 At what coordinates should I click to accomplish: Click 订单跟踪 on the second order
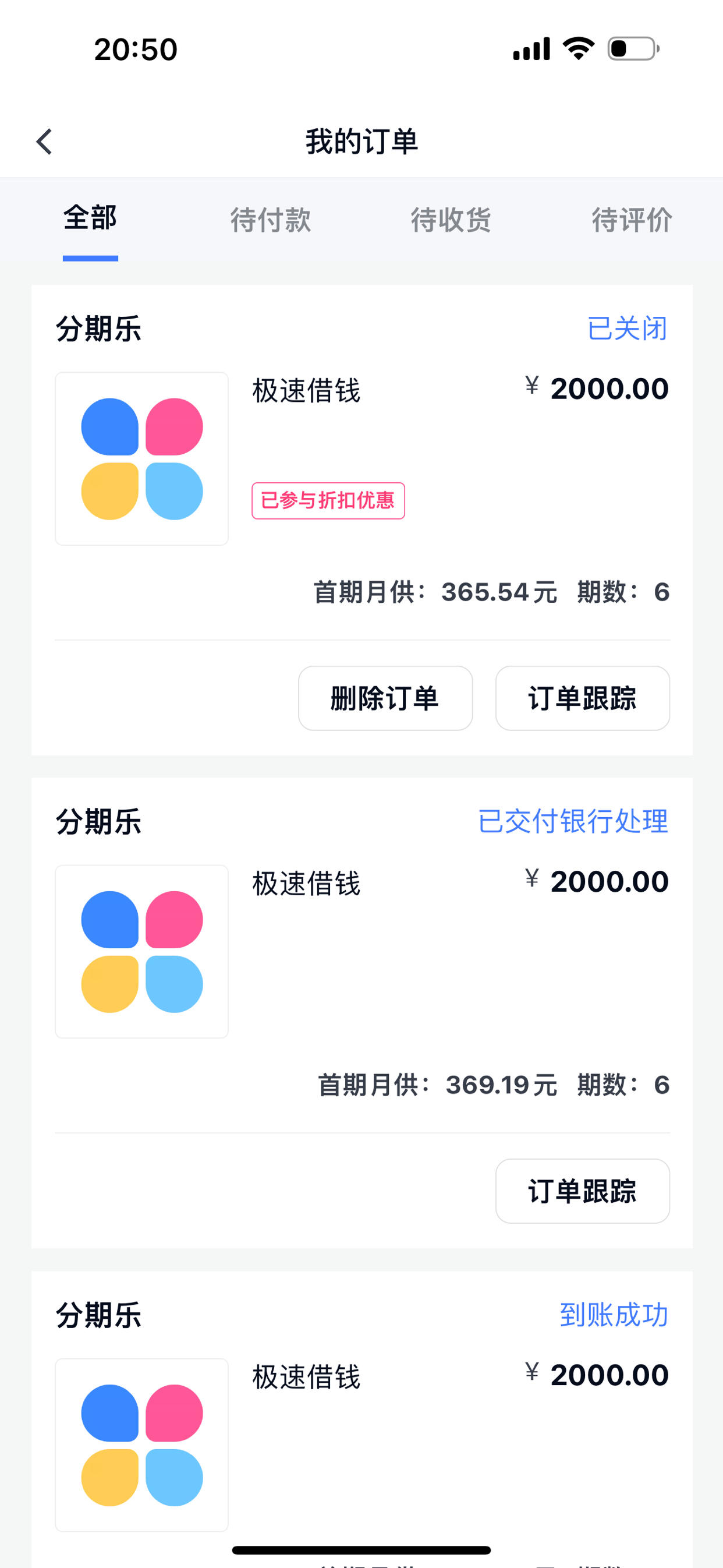point(582,1191)
